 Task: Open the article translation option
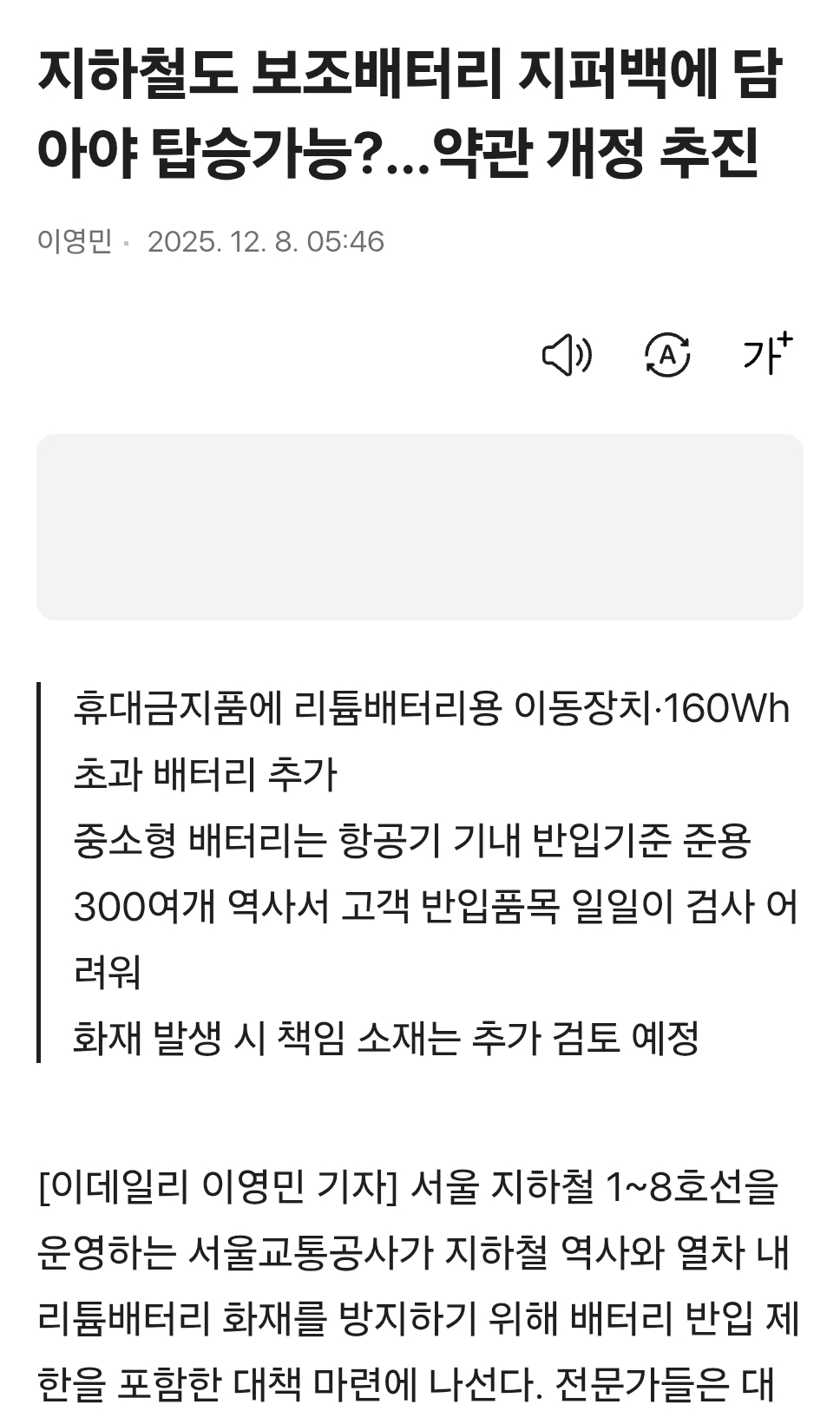[x=667, y=355]
